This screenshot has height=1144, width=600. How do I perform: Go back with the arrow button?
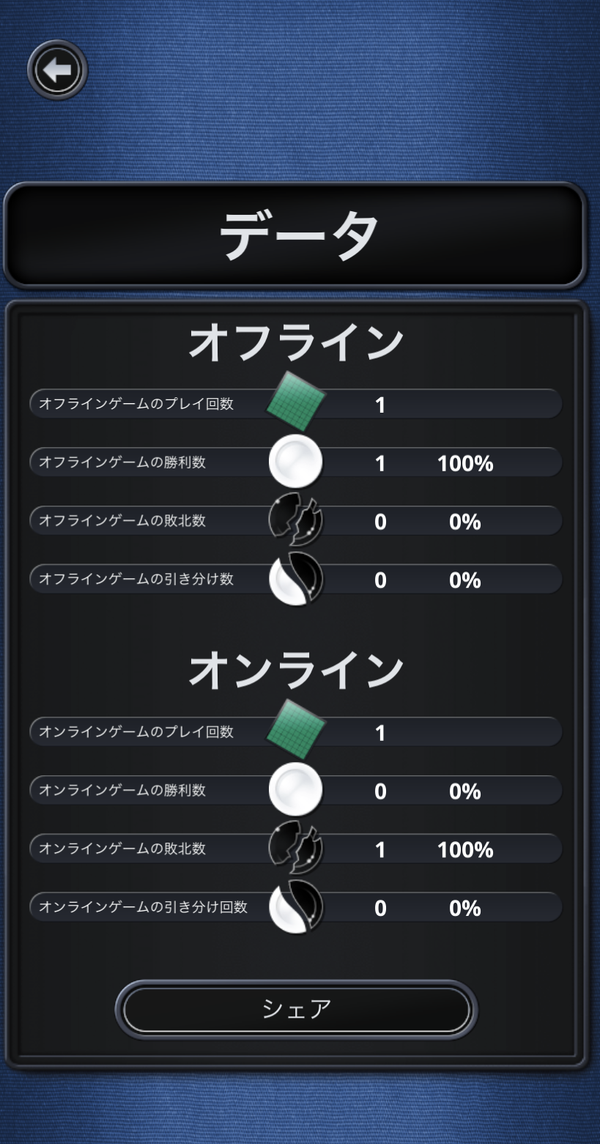click(58, 70)
